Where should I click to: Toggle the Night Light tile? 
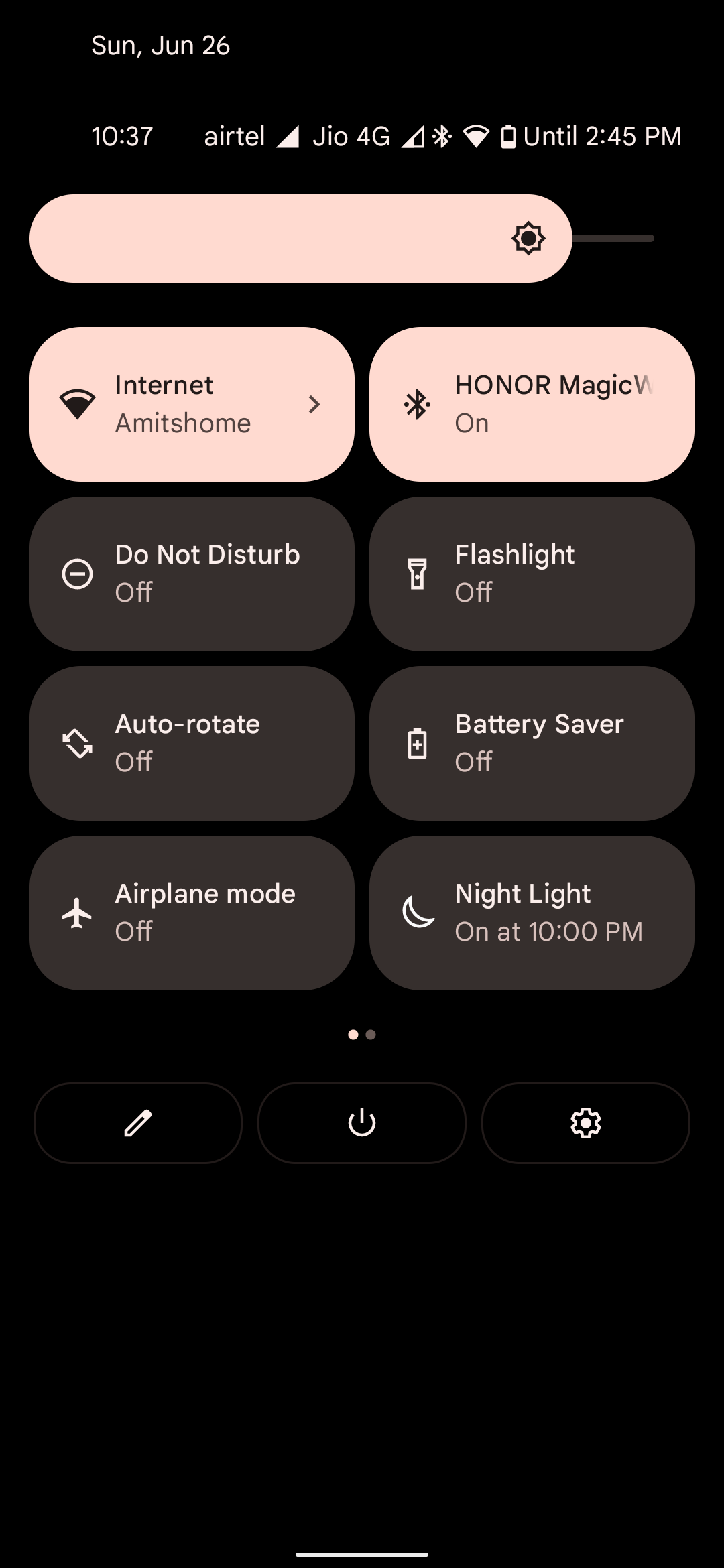click(532, 913)
